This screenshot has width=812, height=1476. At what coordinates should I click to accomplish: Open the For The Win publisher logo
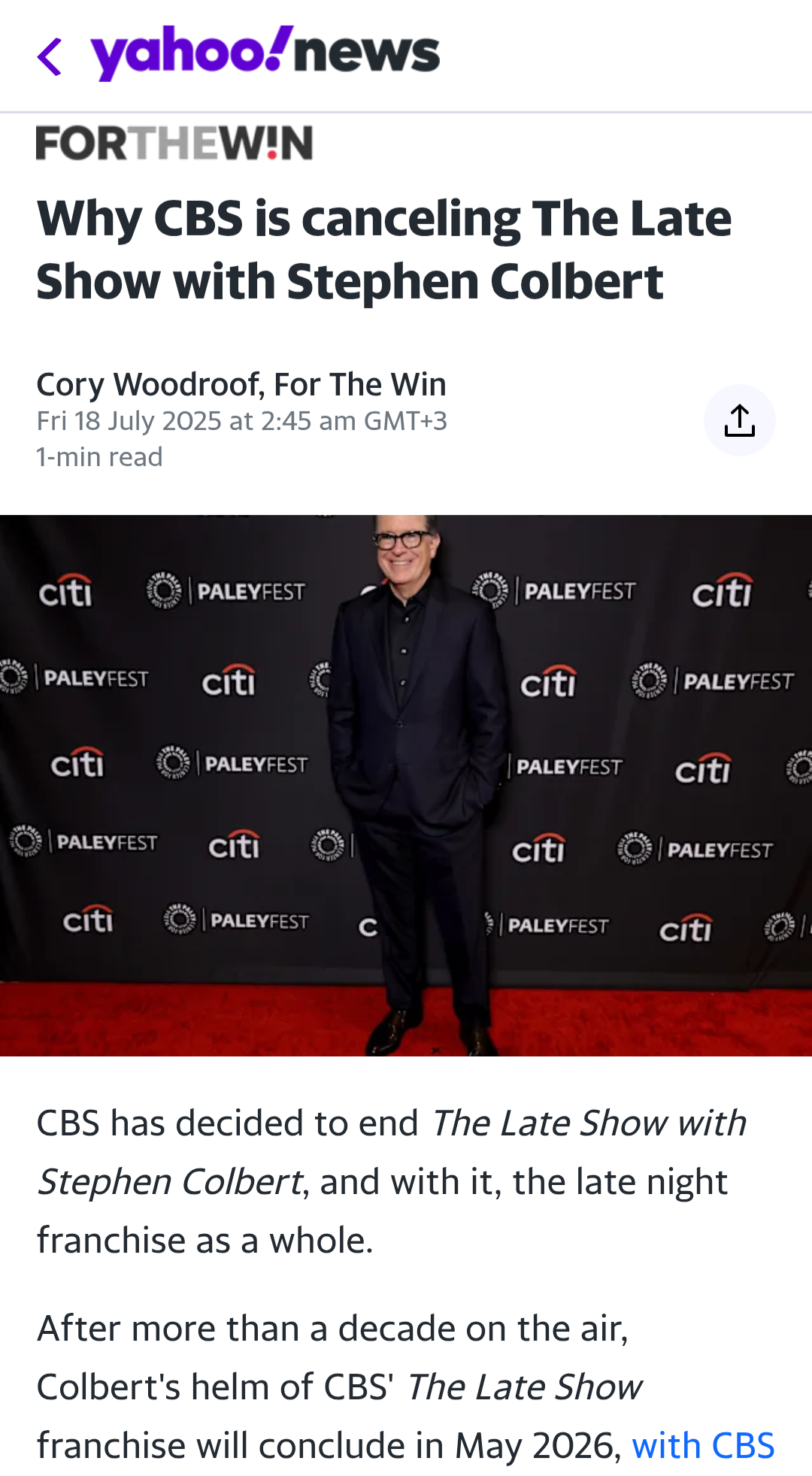pyautogui.click(x=174, y=143)
